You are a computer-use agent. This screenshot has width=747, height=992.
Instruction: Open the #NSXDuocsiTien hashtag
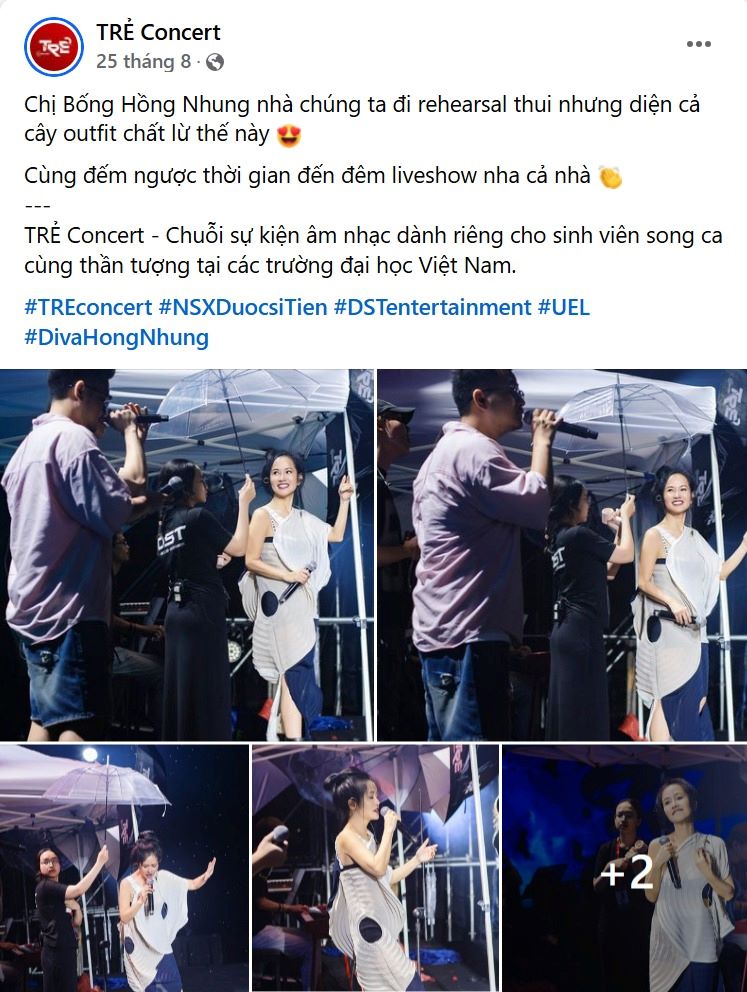243,307
